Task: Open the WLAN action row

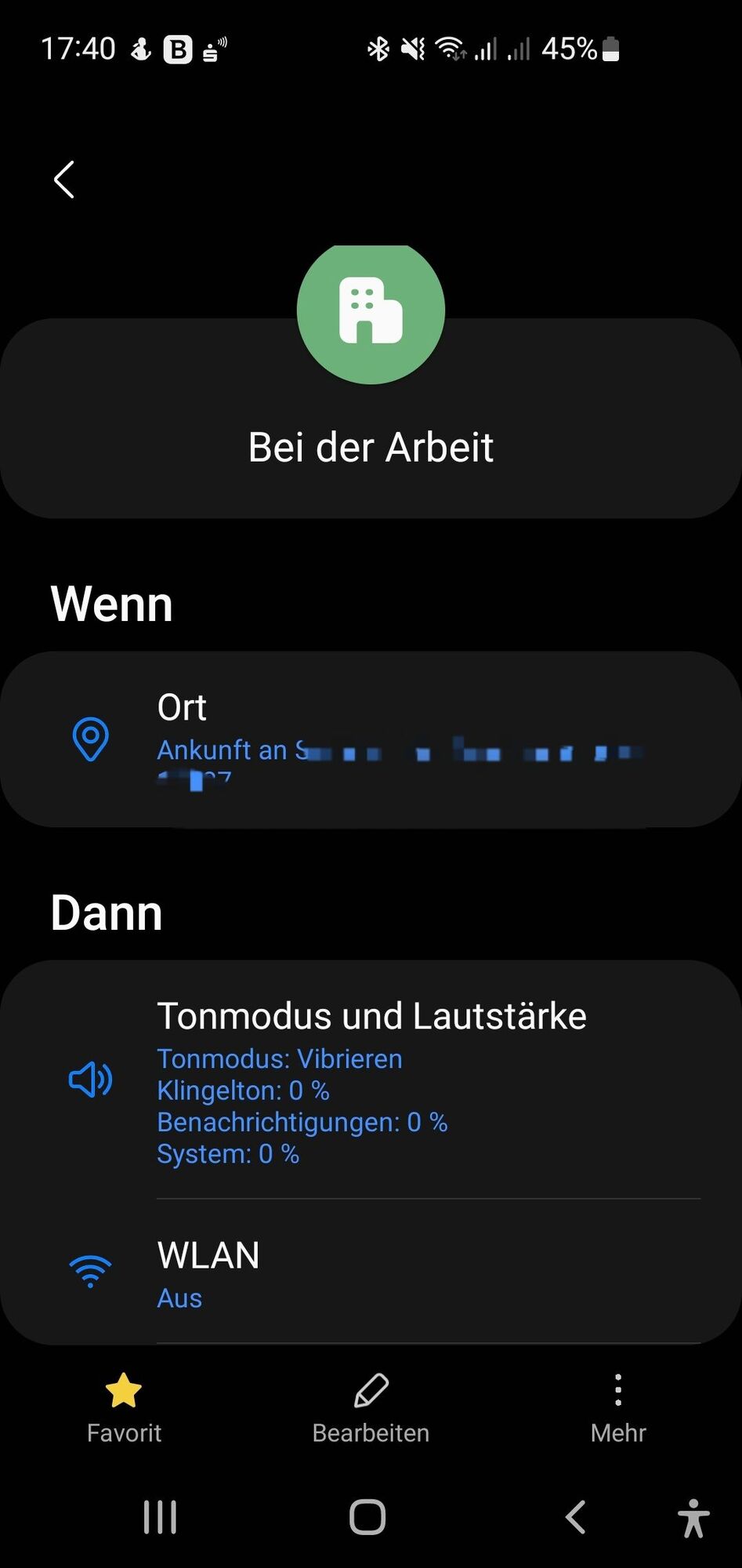Action: click(371, 1272)
